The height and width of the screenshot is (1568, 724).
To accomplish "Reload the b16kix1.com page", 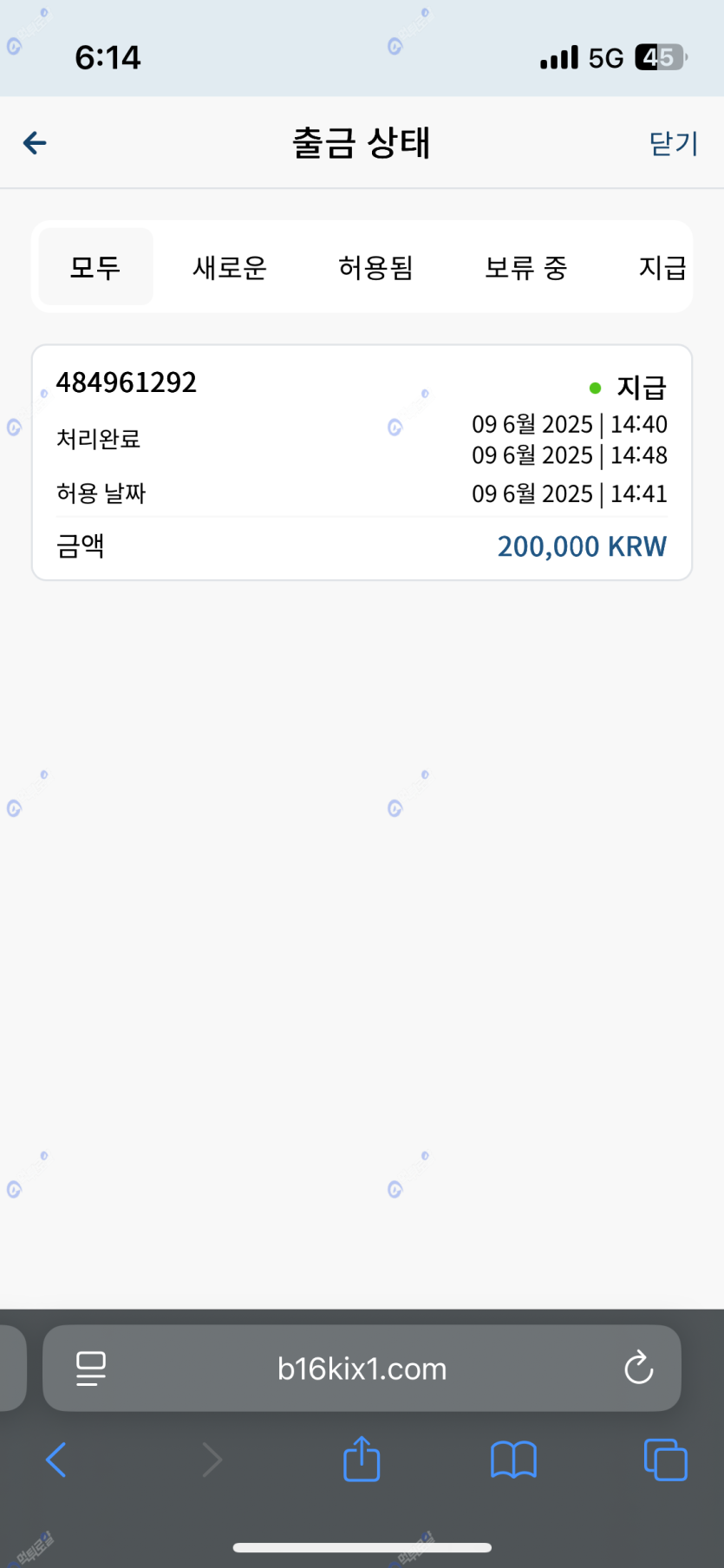I will pyautogui.click(x=639, y=1369).
